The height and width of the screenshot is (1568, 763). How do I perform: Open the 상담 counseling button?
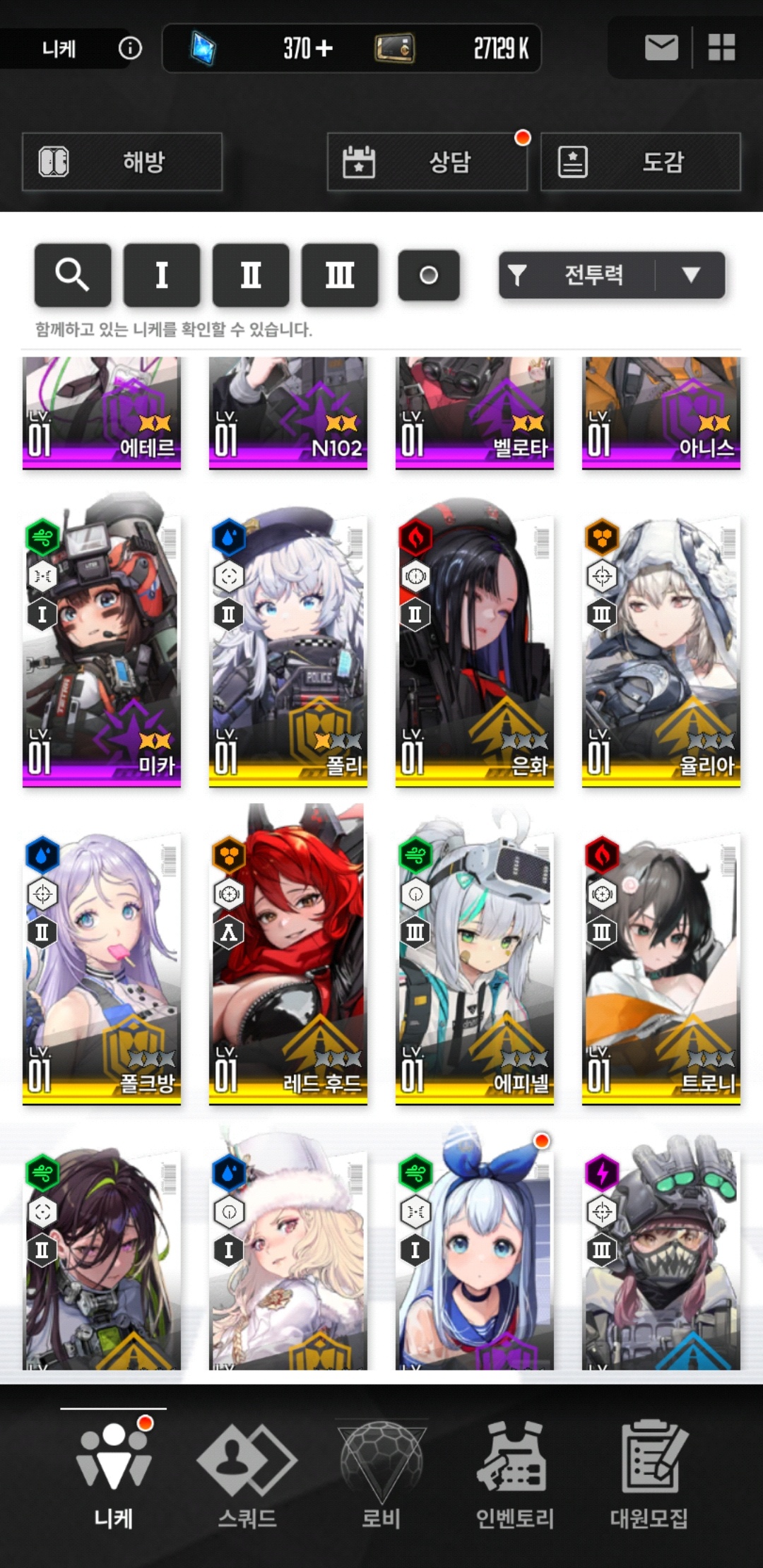pos(427,162)
